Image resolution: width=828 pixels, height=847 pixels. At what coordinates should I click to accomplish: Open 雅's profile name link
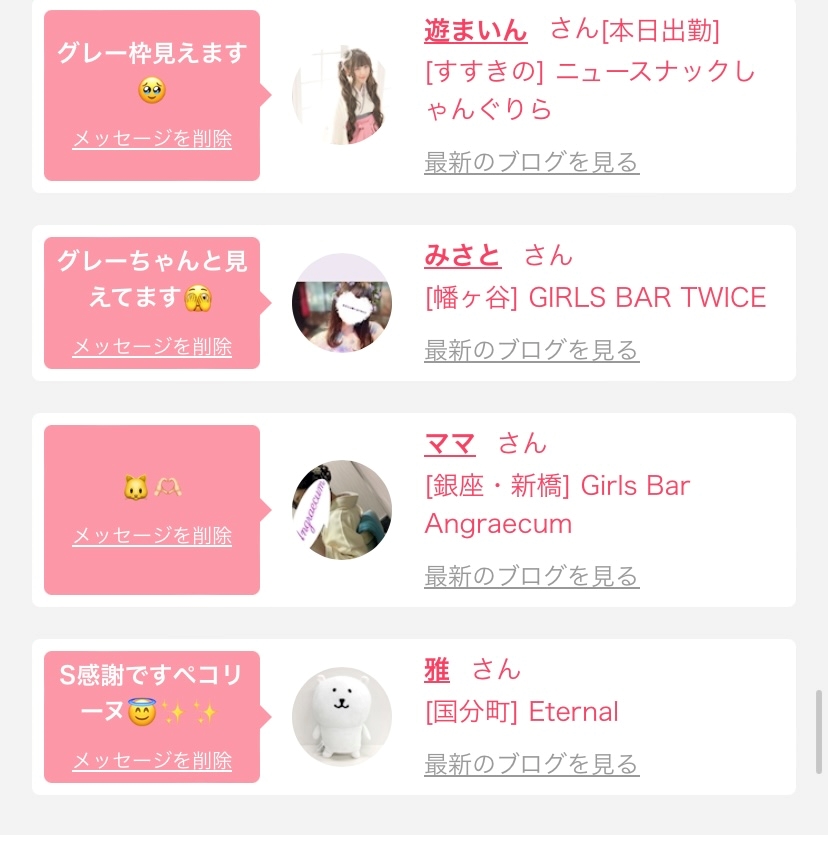(x=437, y=669)
